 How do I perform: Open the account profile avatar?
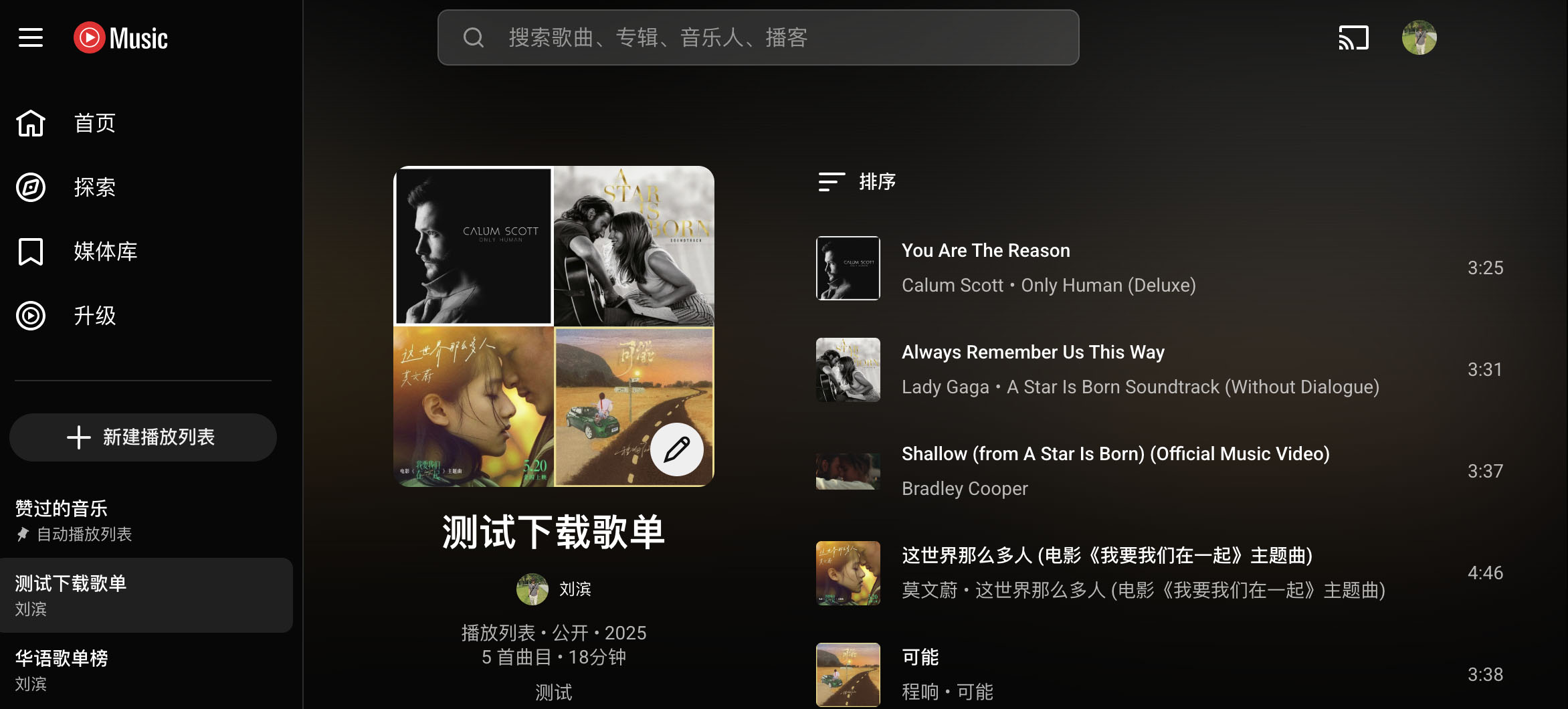(x=1419, y=37)
